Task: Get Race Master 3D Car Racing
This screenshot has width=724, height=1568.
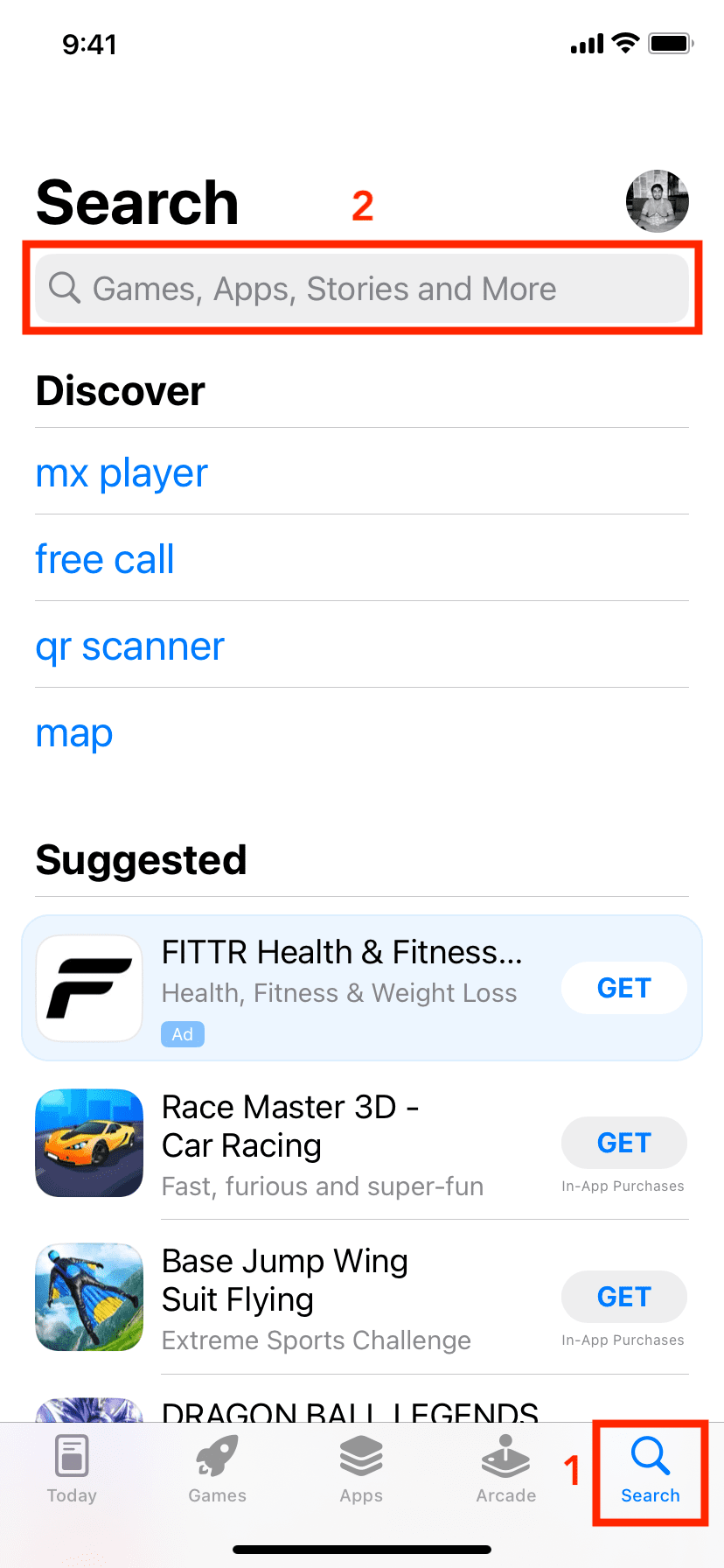Action: coord(623,1143)
